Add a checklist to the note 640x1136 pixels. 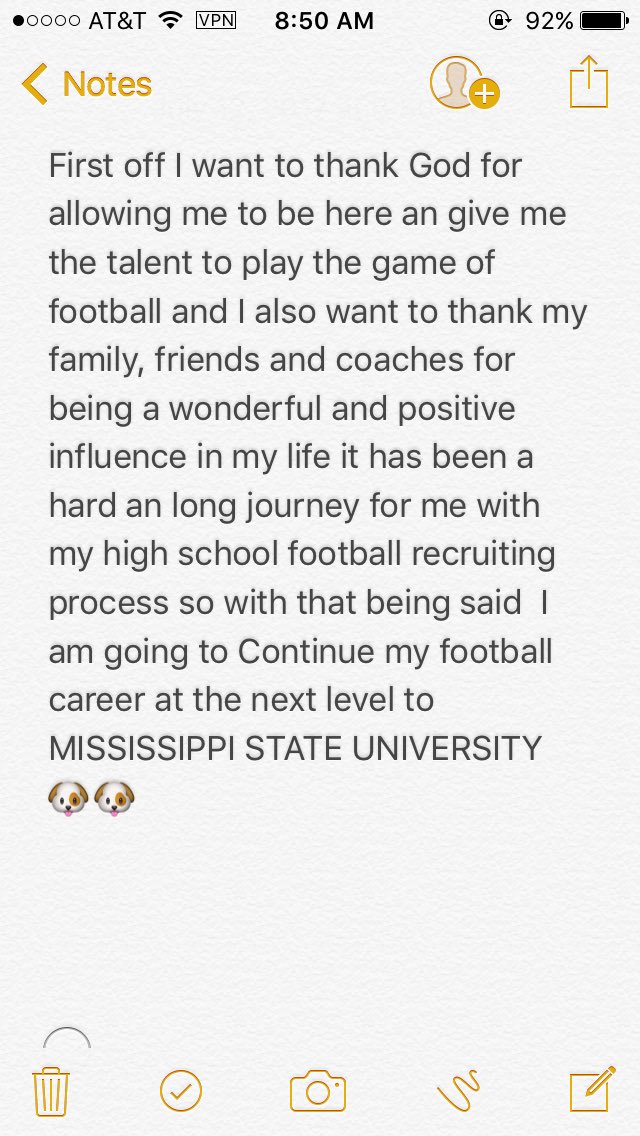coord(180,1091)
